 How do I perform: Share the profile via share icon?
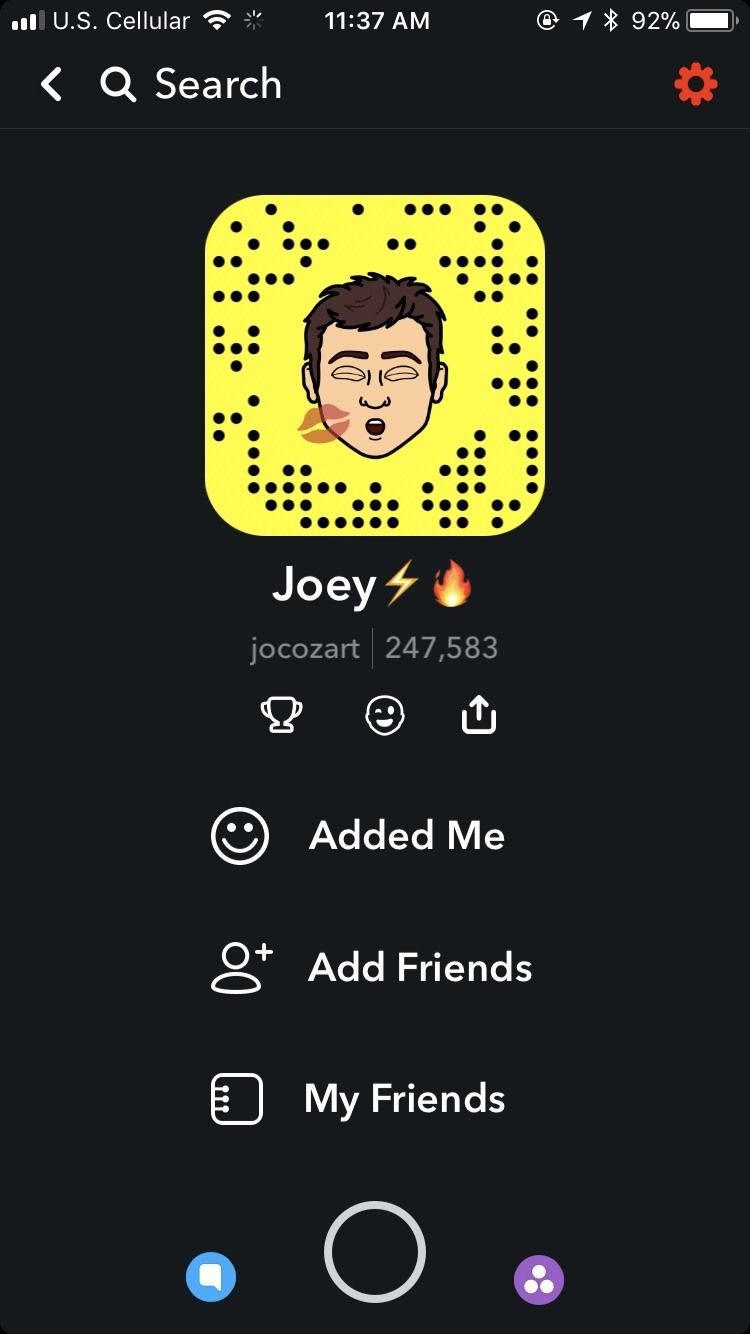pos(479,715)
